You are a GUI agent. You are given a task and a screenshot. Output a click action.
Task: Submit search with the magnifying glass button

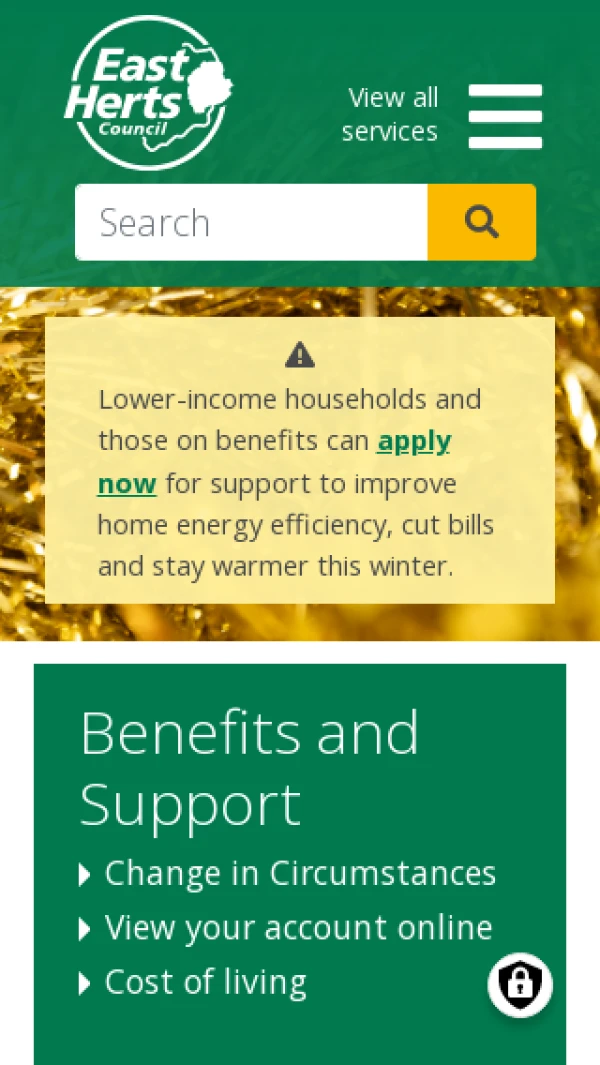pos(482,222)
